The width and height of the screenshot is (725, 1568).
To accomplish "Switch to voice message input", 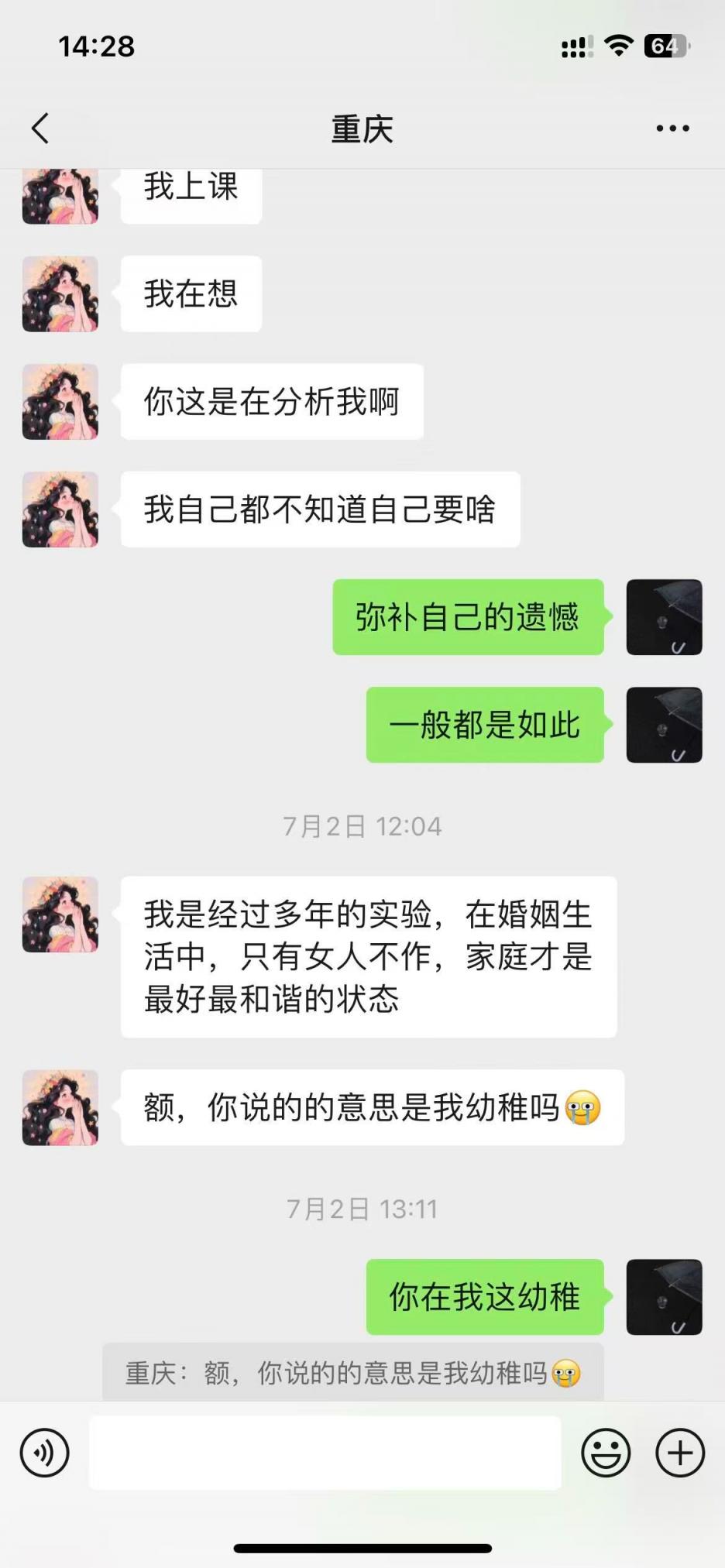I will (x=45, y=1453).
